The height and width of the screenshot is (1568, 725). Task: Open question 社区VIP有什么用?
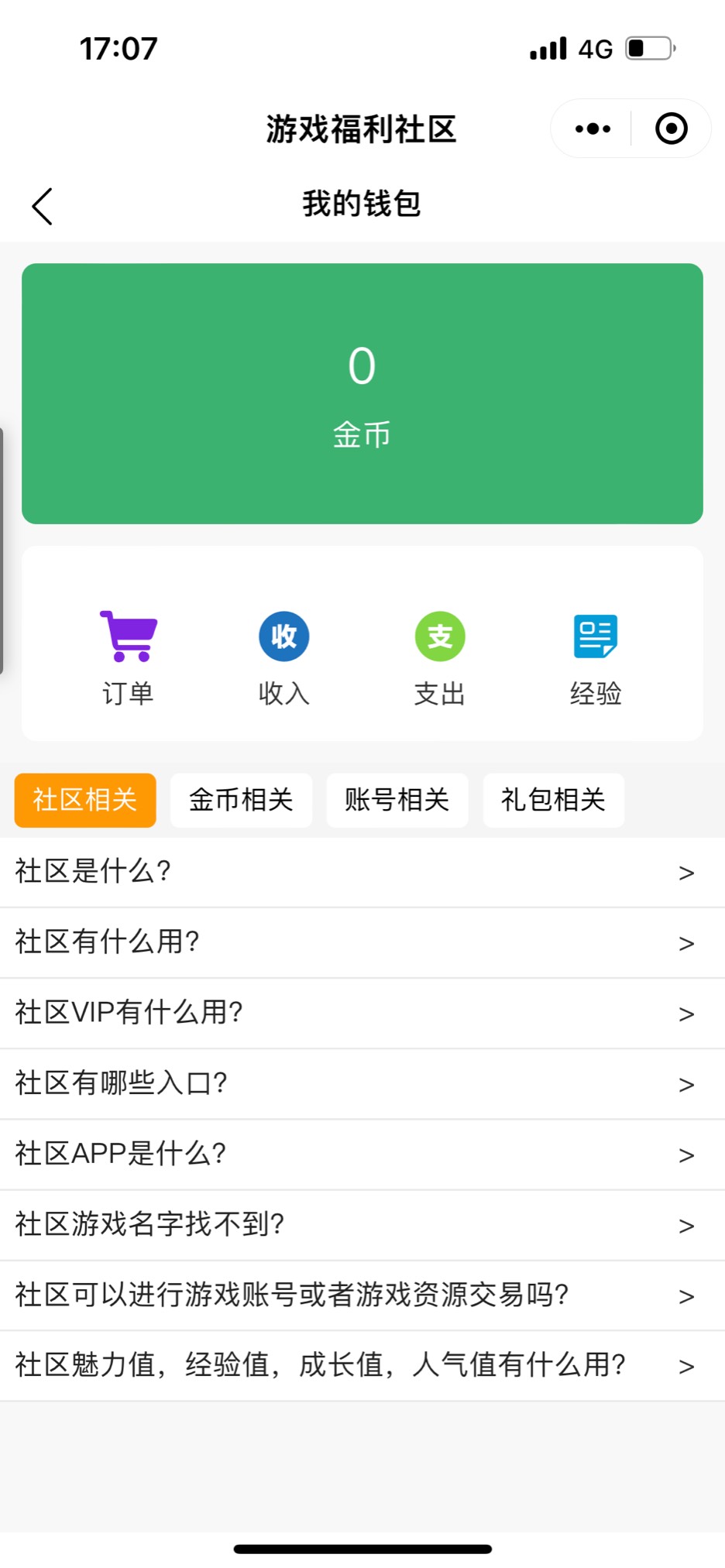(x=362, y=1013)
